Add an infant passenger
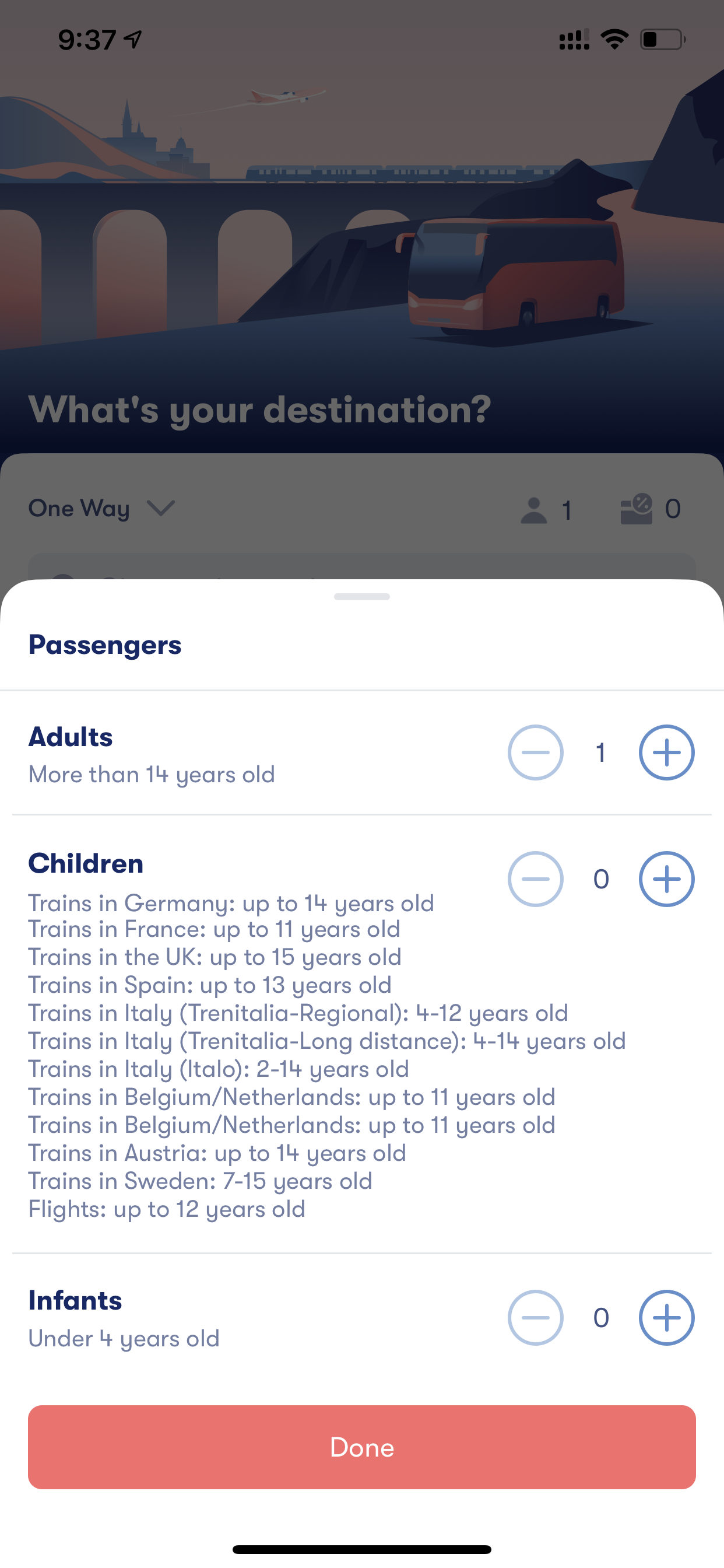Image resolution: width=724 pixels, height=1568 pixels. pyautogui.click(x=666, y=1318)
